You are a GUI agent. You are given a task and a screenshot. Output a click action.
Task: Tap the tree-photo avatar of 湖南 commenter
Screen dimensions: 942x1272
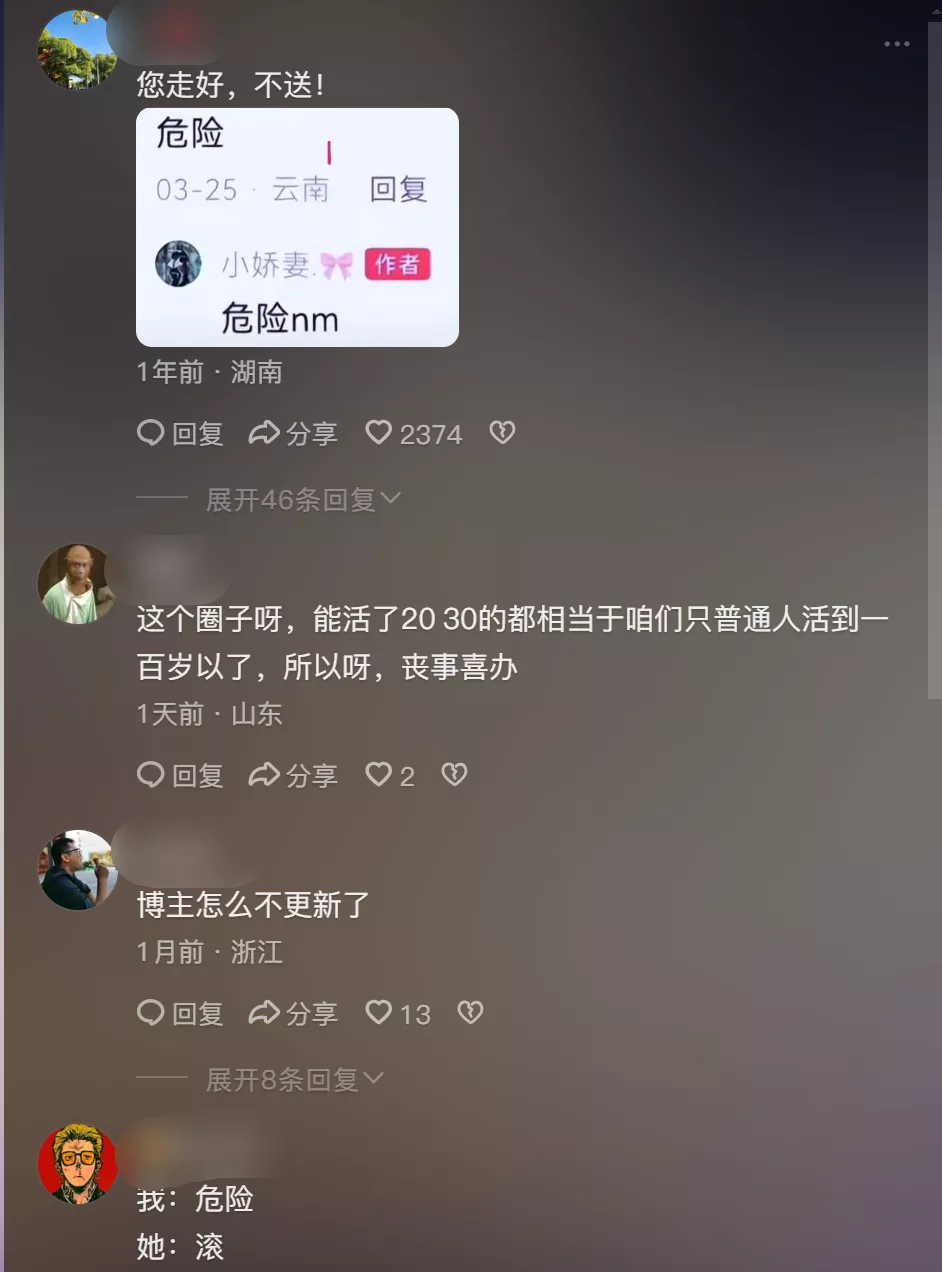[78, 50]
